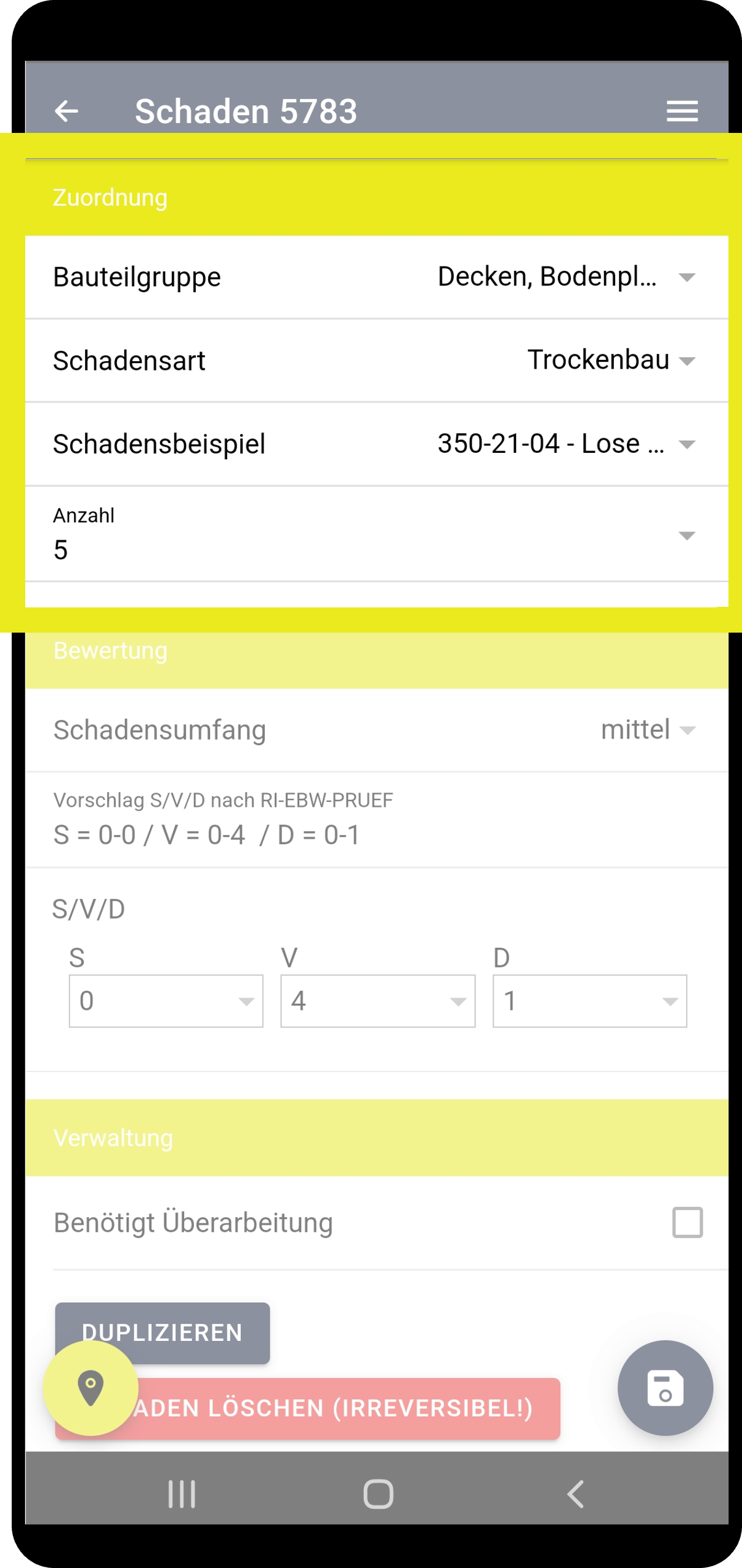Save using the floppy disk button
Image resolution: width=742 pixels, height=1568 pixels.
point(665,1387)
